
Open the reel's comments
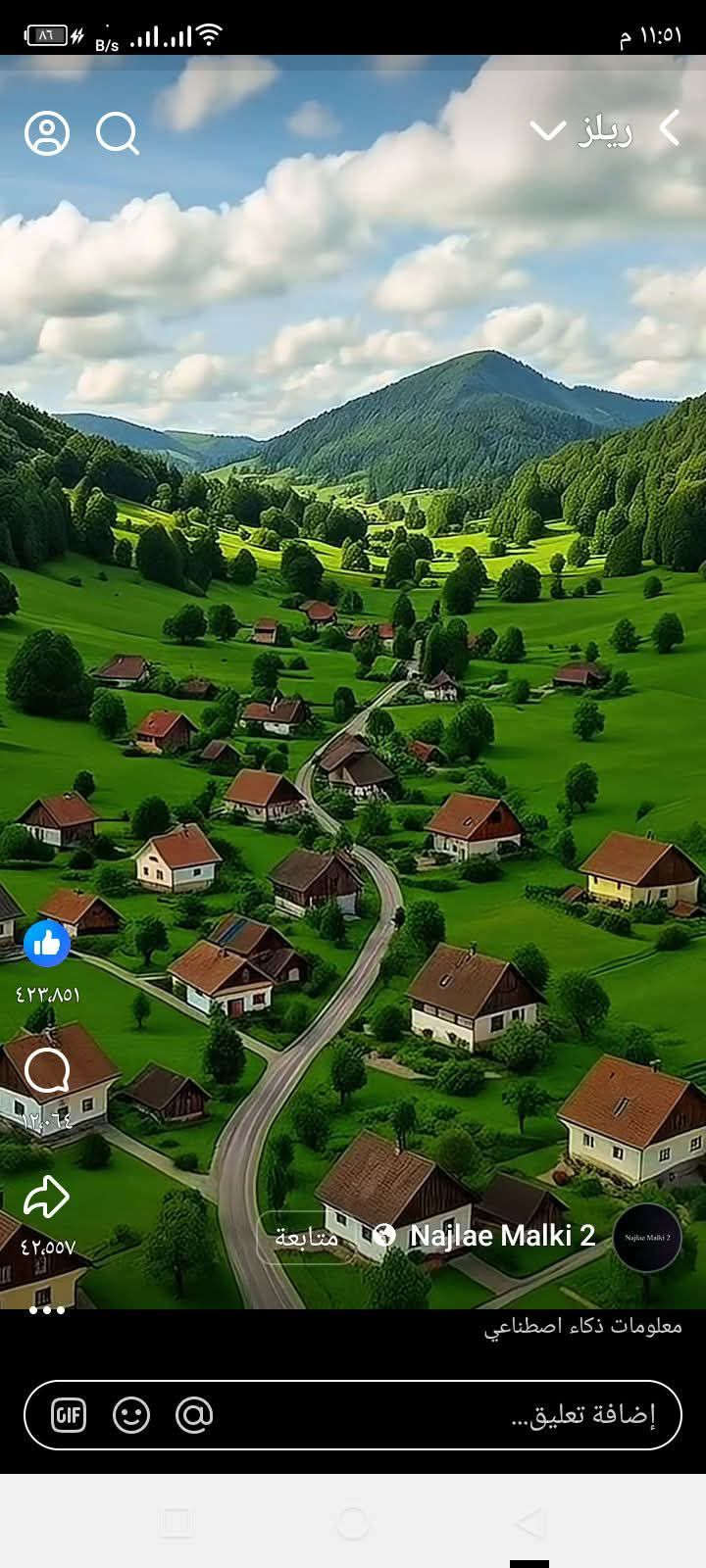coord(47,1071)
